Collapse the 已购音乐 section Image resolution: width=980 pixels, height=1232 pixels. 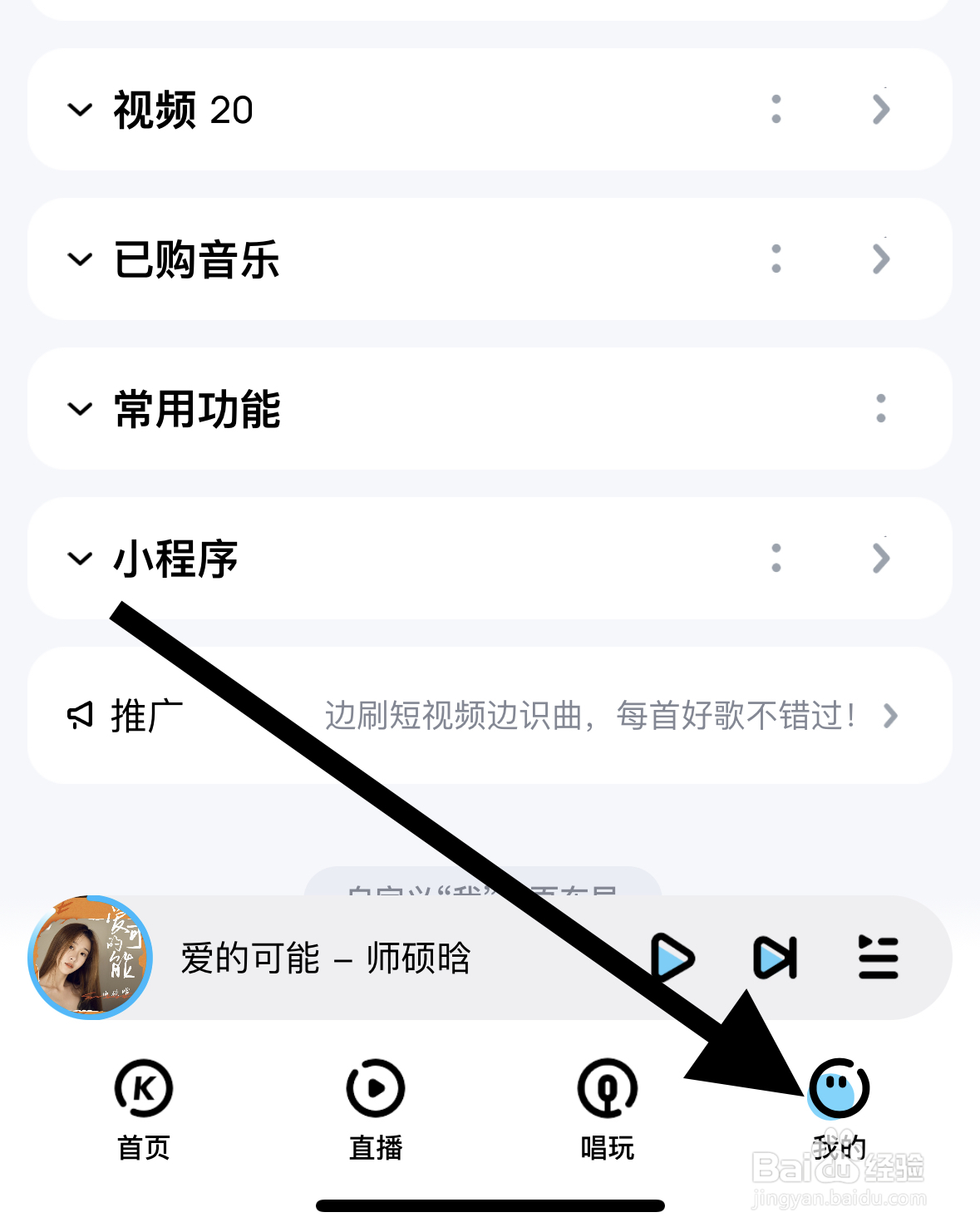(x=79, y=260)
